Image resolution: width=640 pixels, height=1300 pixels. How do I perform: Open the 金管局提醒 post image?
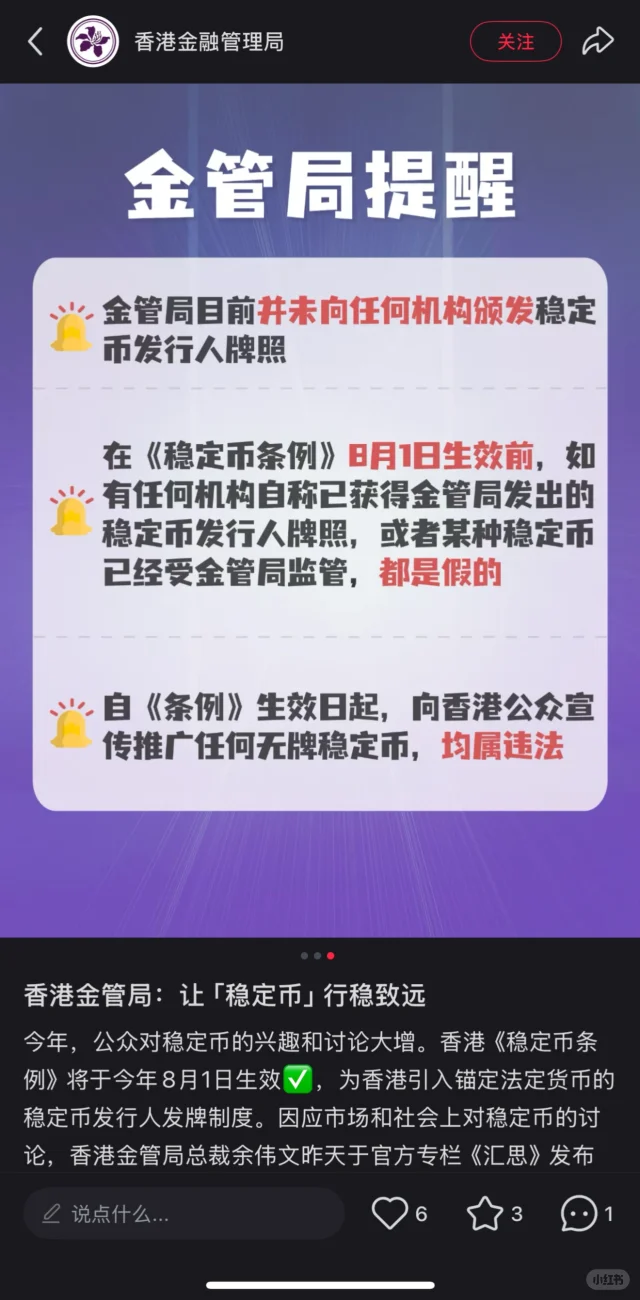click(320, 510)
